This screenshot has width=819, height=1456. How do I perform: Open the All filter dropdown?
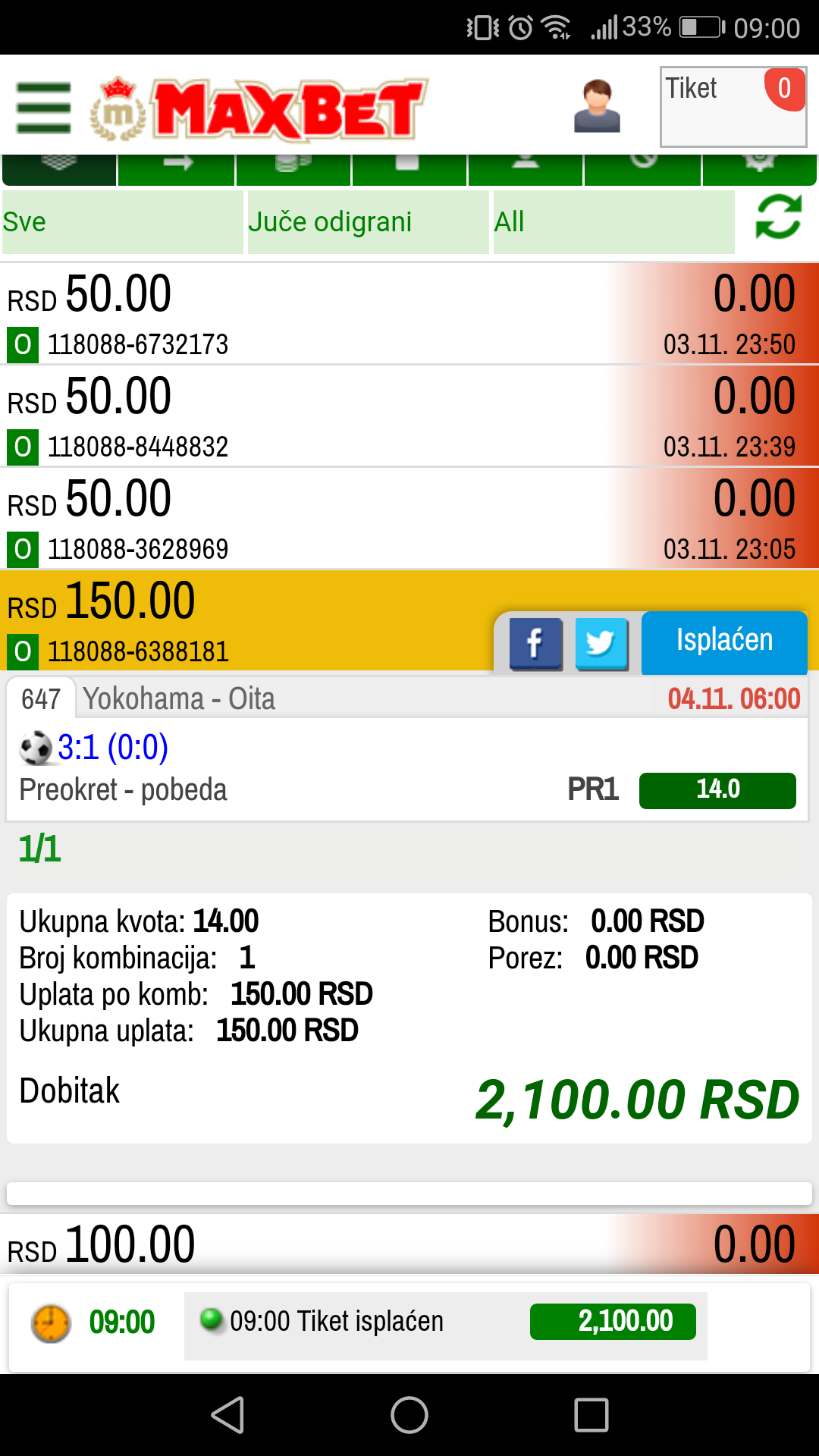(x=613, y=222)
